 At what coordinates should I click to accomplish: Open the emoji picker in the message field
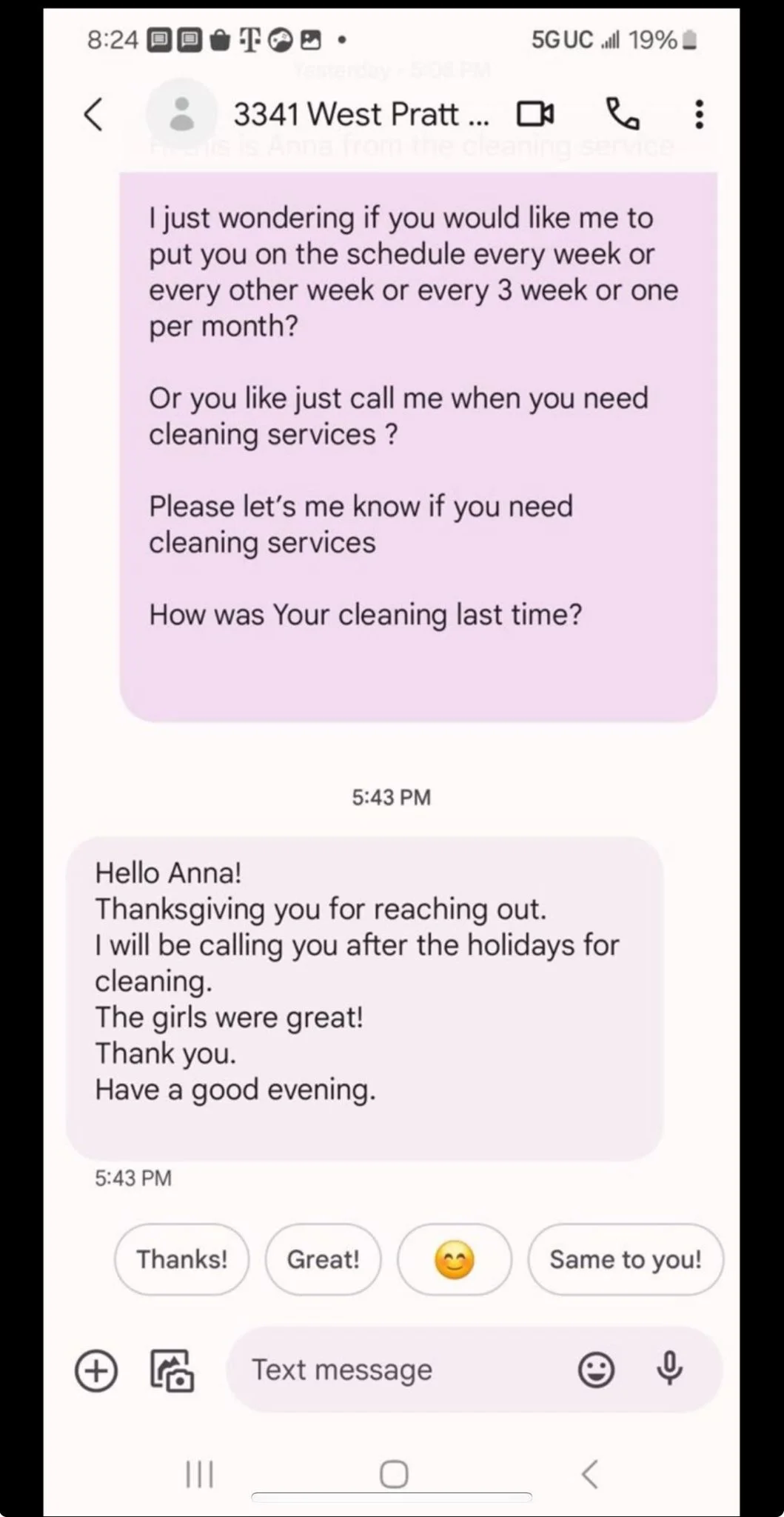click(x=596, y=1370)
